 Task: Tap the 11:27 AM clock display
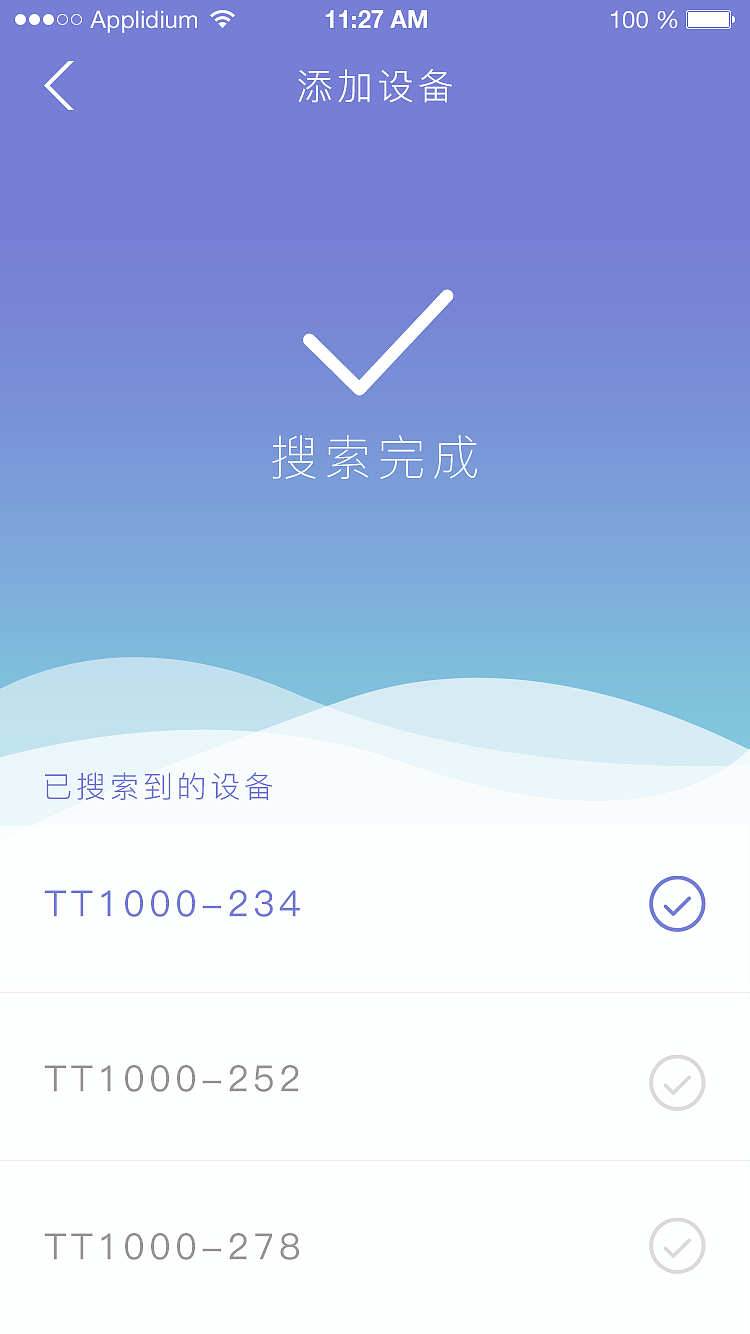coord(375,18)
